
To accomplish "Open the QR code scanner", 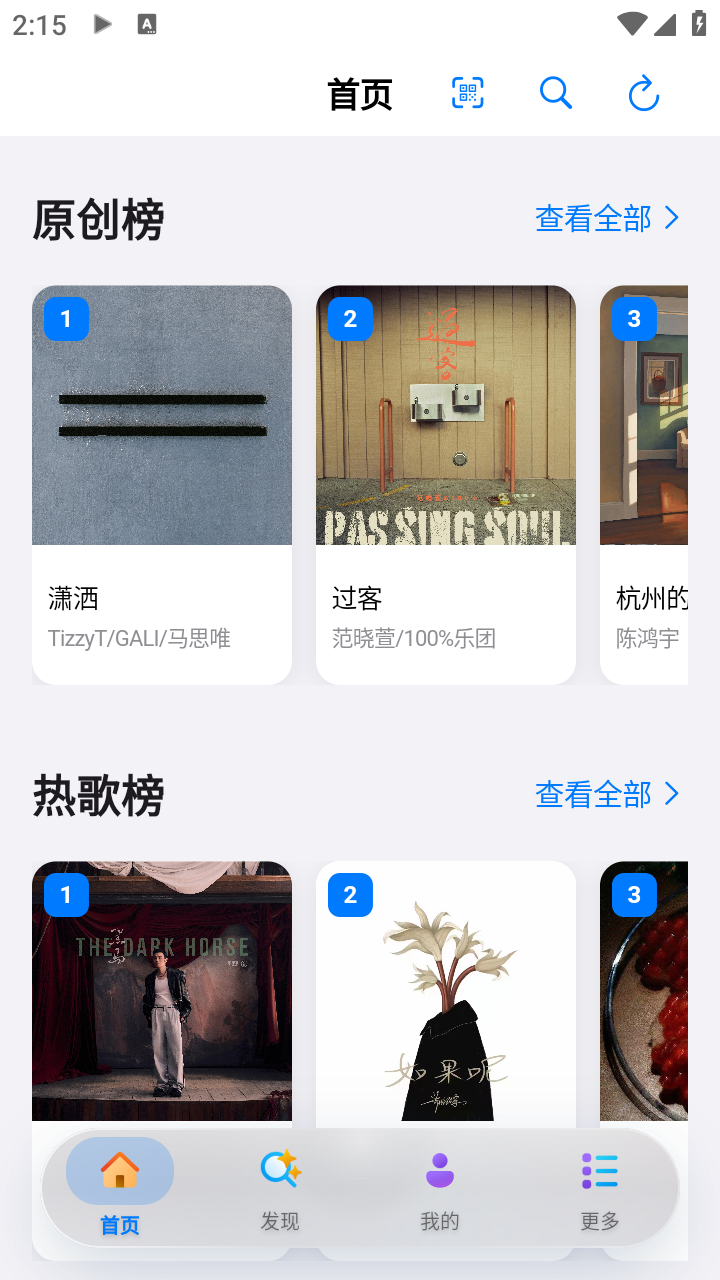I will pos(466,93).
